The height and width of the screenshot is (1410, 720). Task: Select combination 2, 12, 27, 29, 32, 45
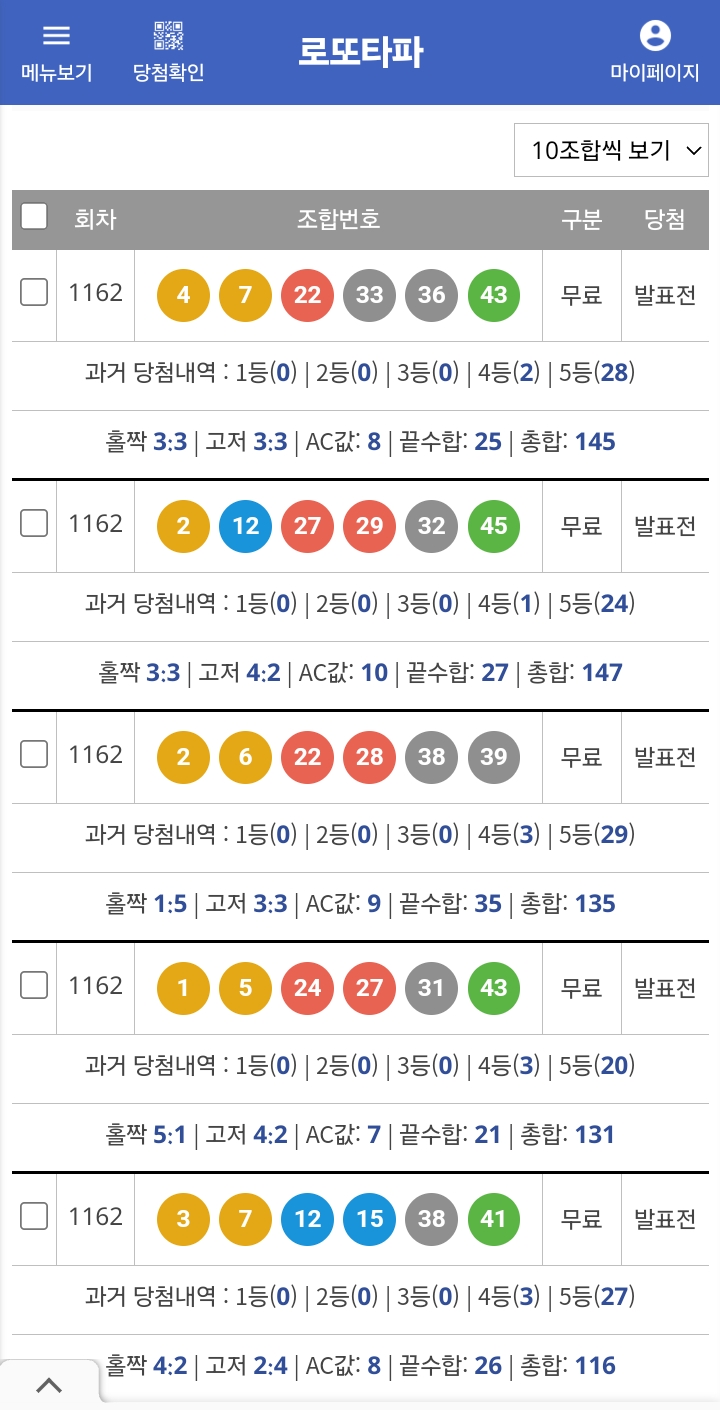pos(34,523)
